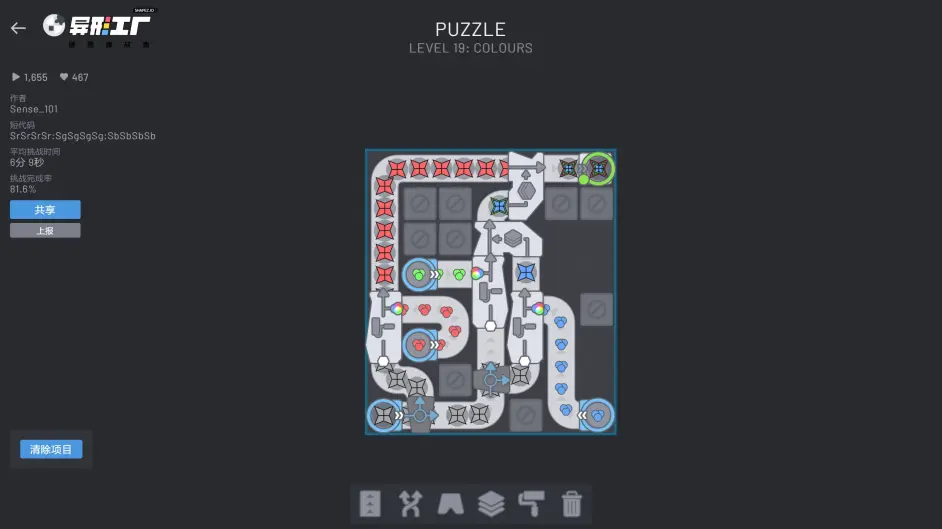Select the painter roller tool
This screenshot has width=942, height=529.
click(531, 504)
